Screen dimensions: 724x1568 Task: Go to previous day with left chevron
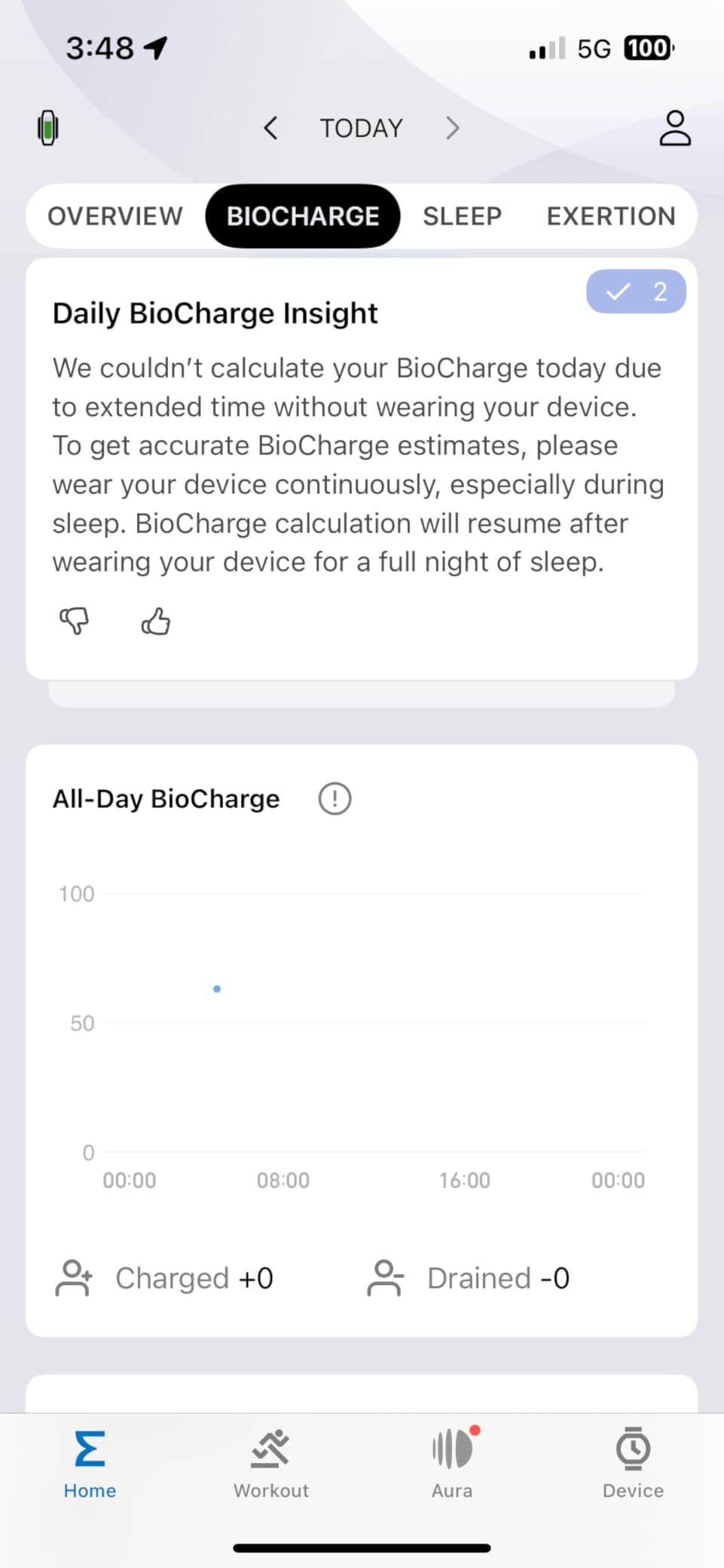(270, 127)
